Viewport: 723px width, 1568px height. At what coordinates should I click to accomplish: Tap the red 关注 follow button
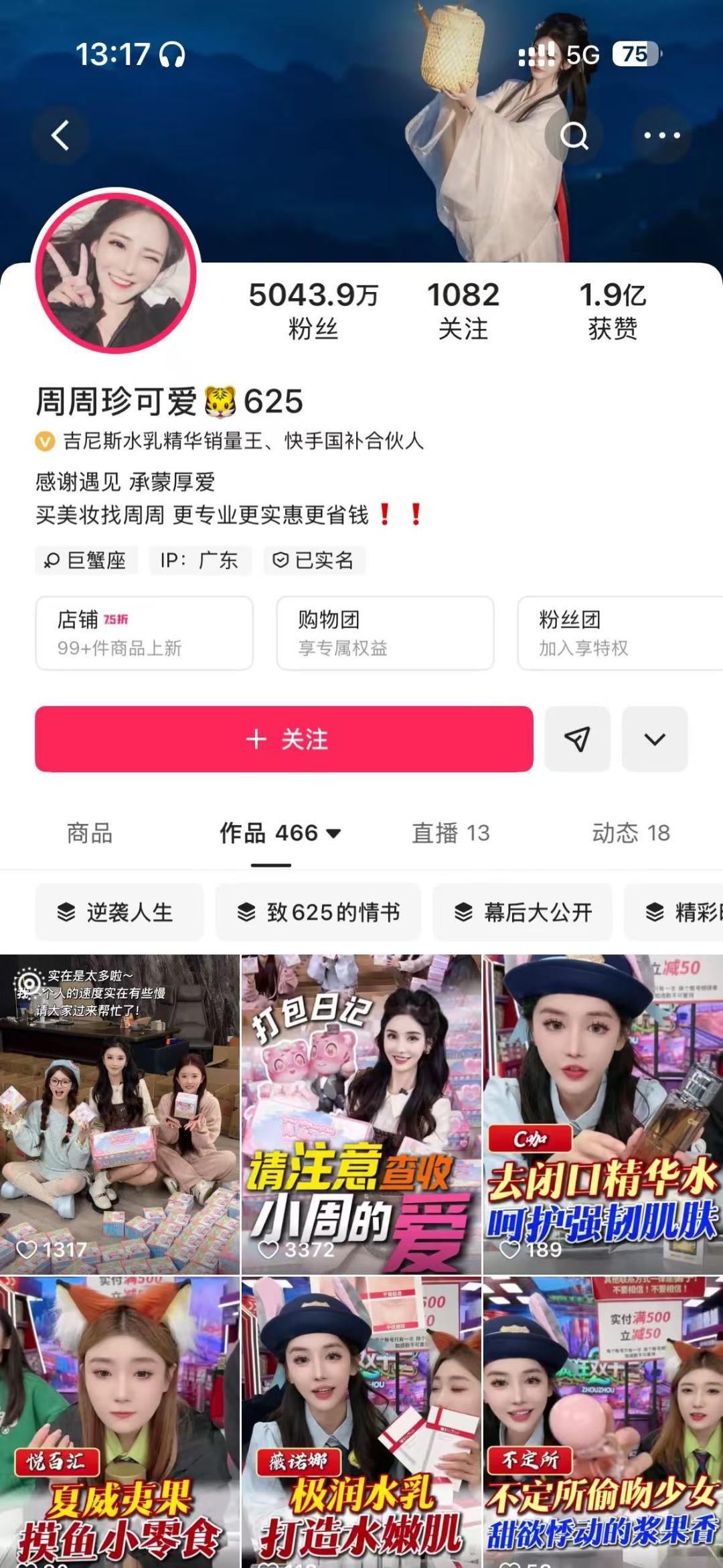tap(284, 739)
